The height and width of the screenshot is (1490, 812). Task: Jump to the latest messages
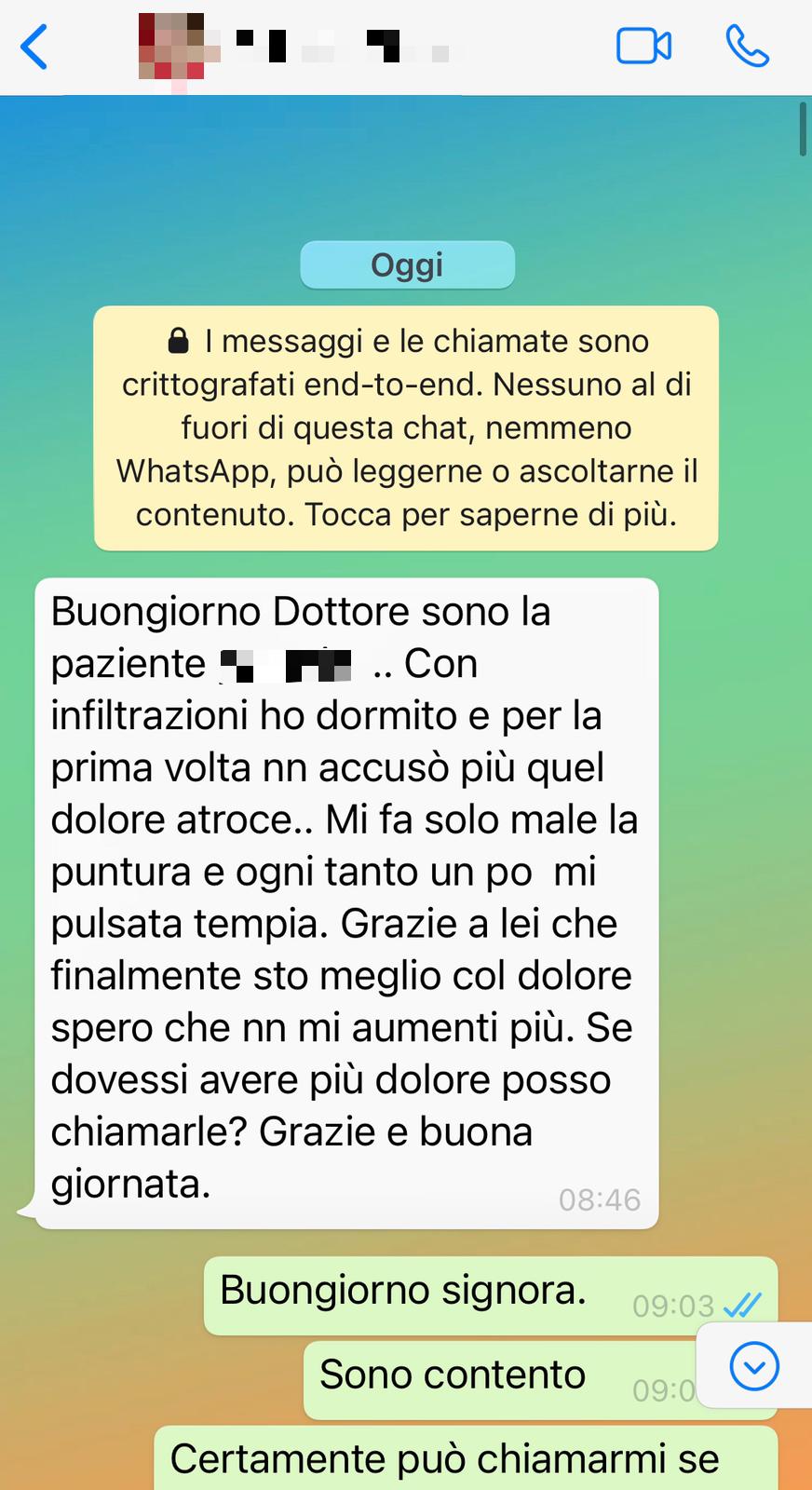tap(753, 1366)
